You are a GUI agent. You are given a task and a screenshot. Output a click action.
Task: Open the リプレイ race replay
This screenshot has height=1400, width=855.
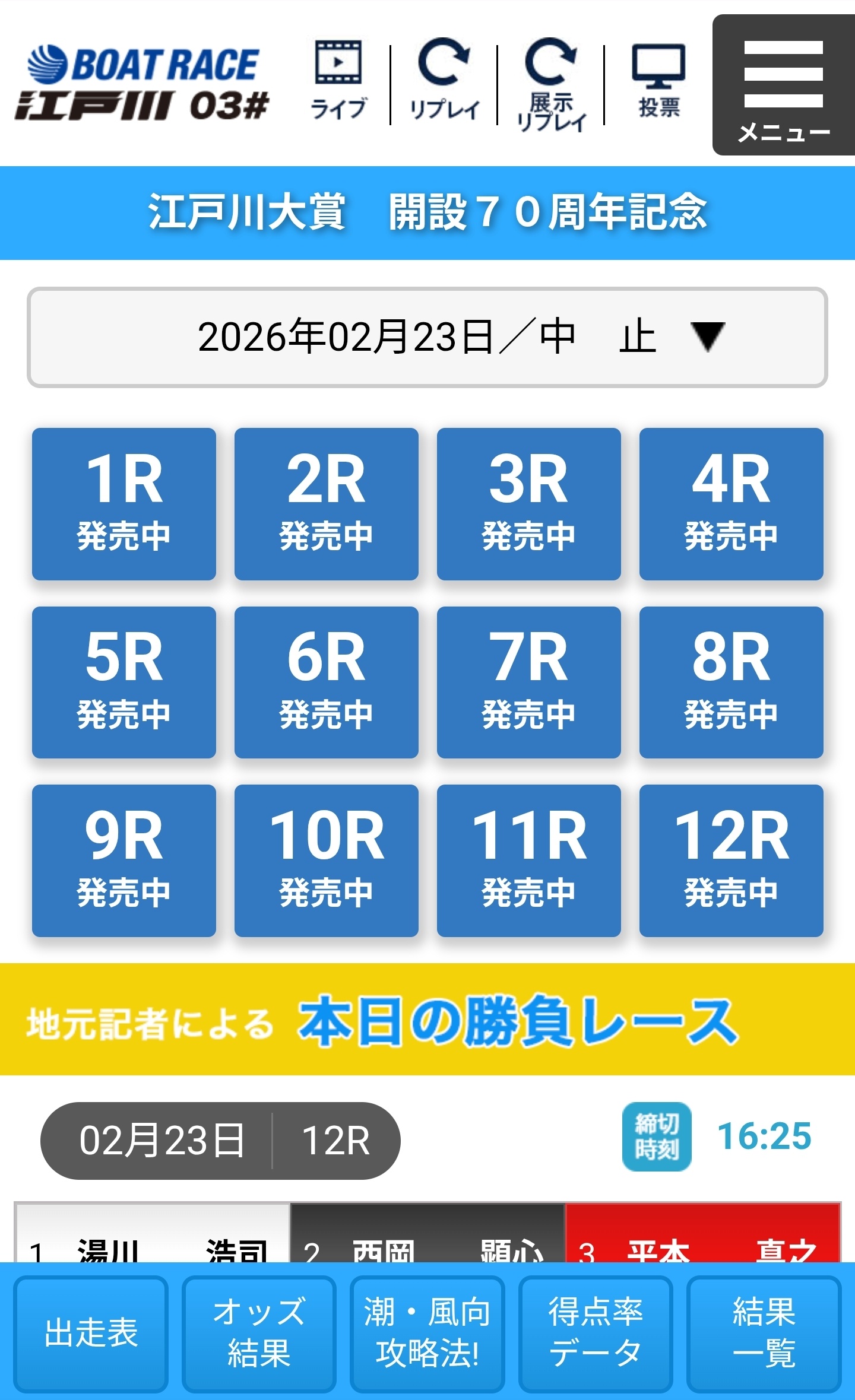[x=444, y=80]
